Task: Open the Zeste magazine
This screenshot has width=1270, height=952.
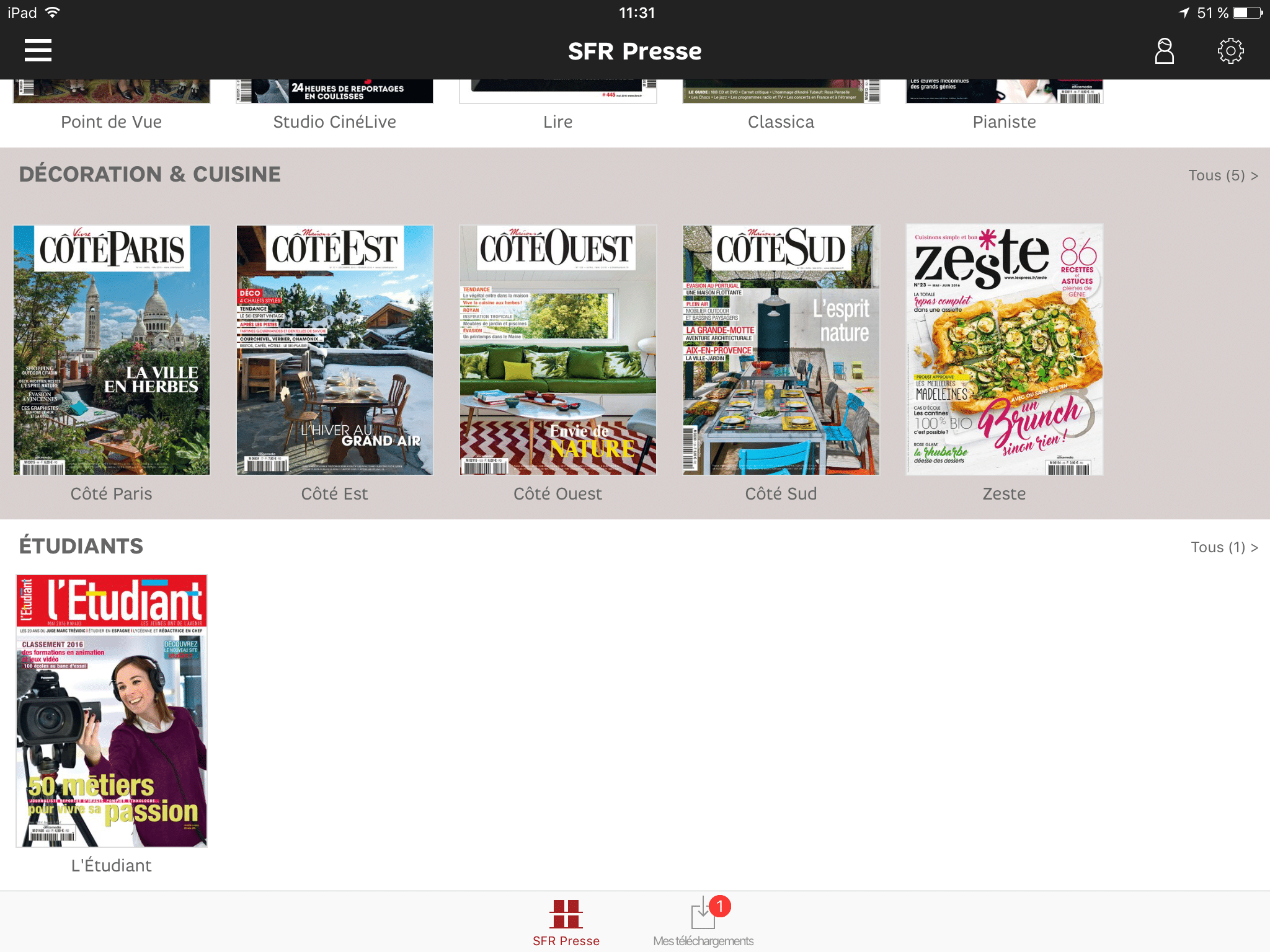Action: click(x=1005, y=350)
